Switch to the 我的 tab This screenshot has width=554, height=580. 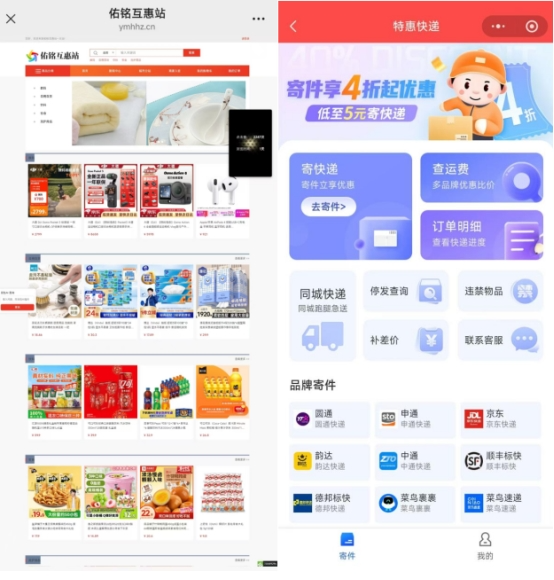pos(485,546)
